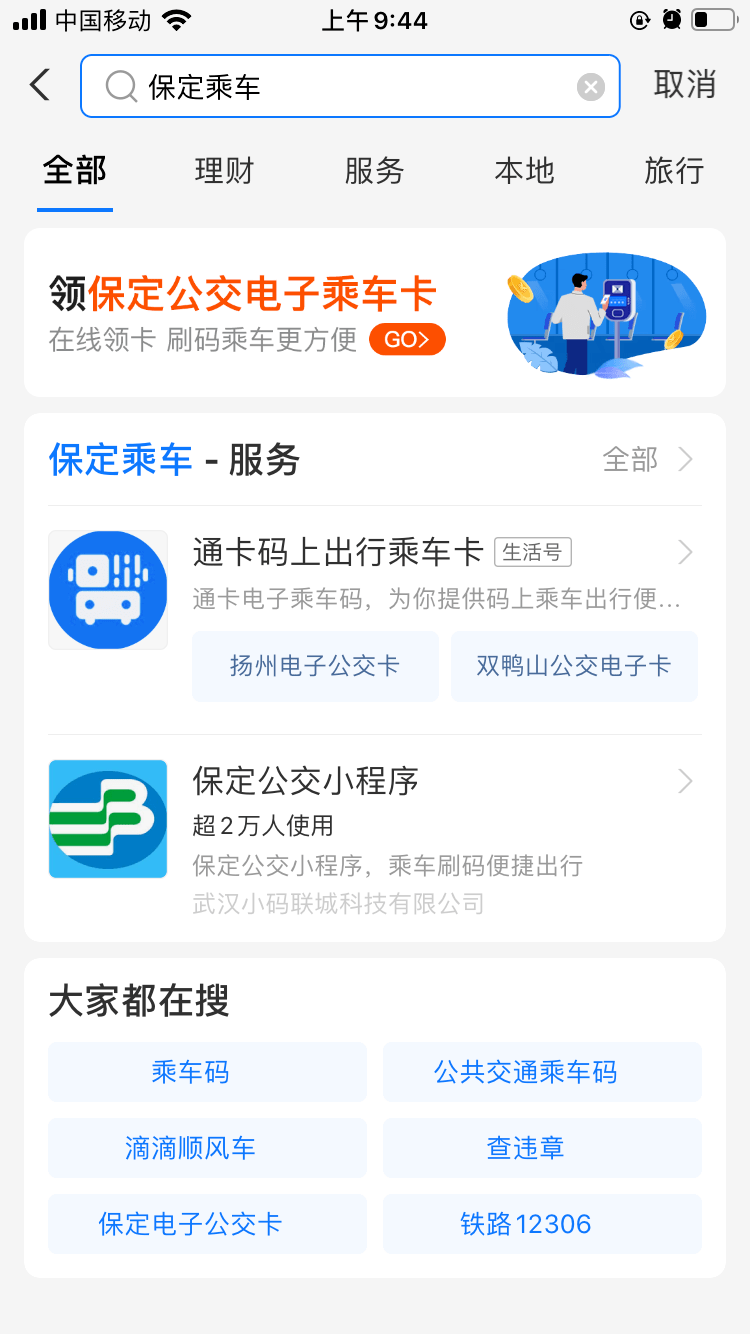Select the 扬州电子公交卡 tag
Viewport: 750px width, 1334px height.
pyautogui.click(x=315, y=666)
